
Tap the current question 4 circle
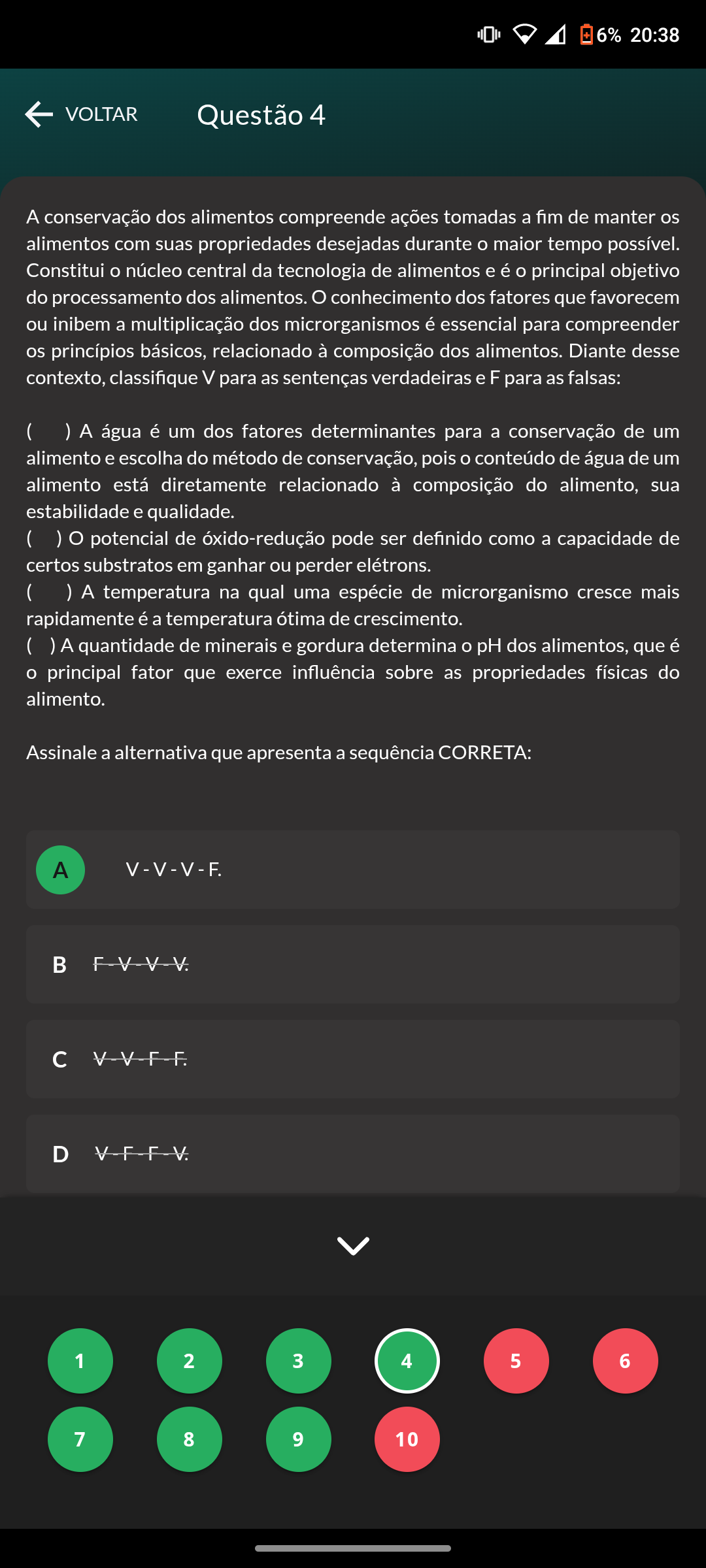(407, 1361)
